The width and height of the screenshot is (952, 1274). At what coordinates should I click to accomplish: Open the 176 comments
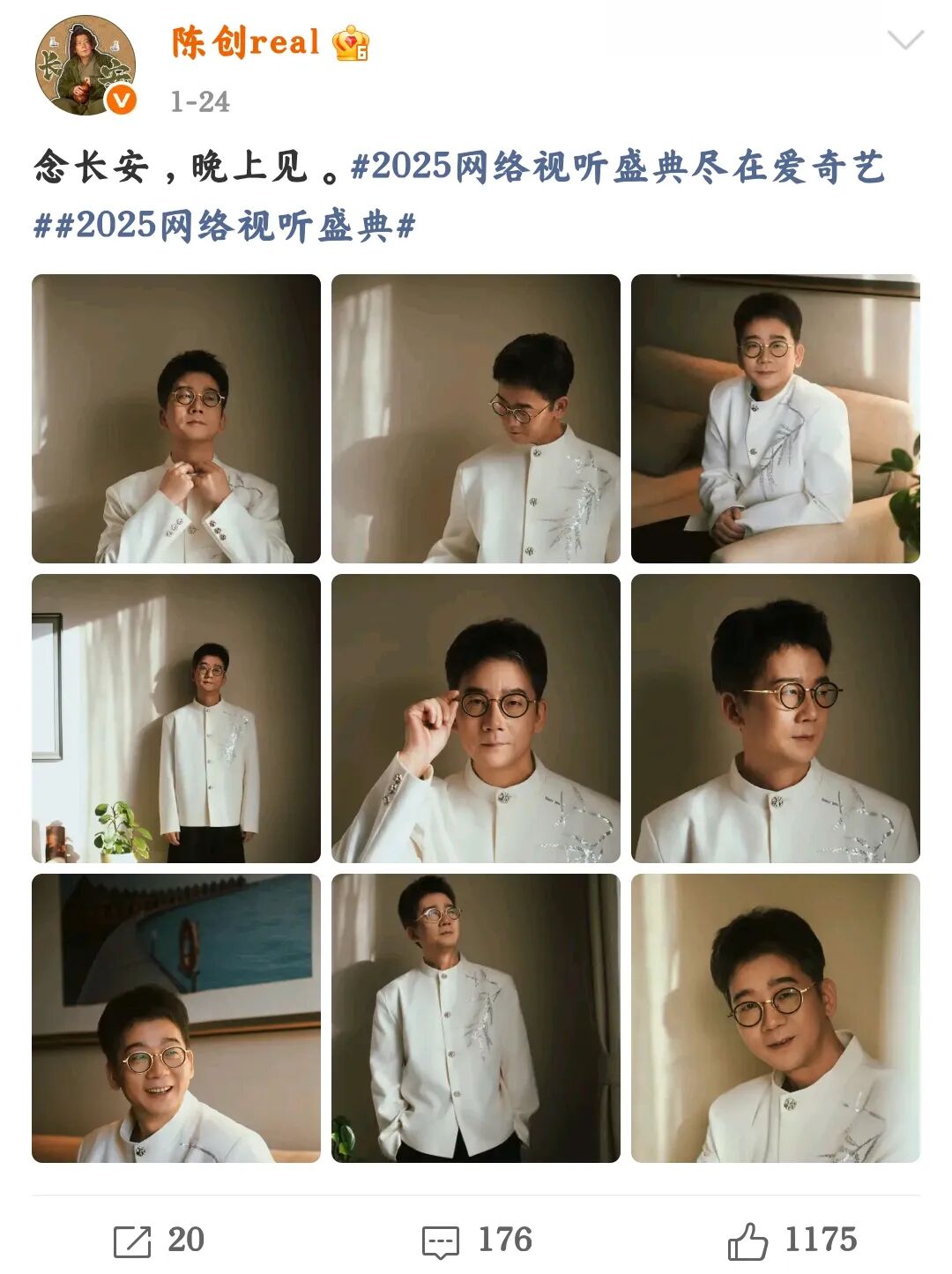477,1240
